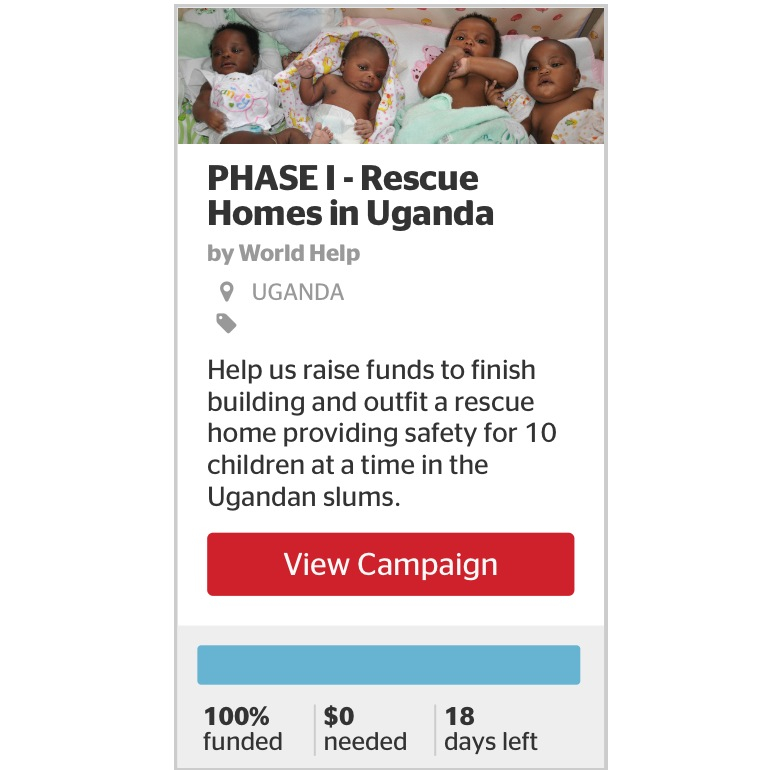The height and width of the screenshot is (770, 770).
Task: Open the Rescue Homes in Uganda campaign title
Action: coord(350,196)
